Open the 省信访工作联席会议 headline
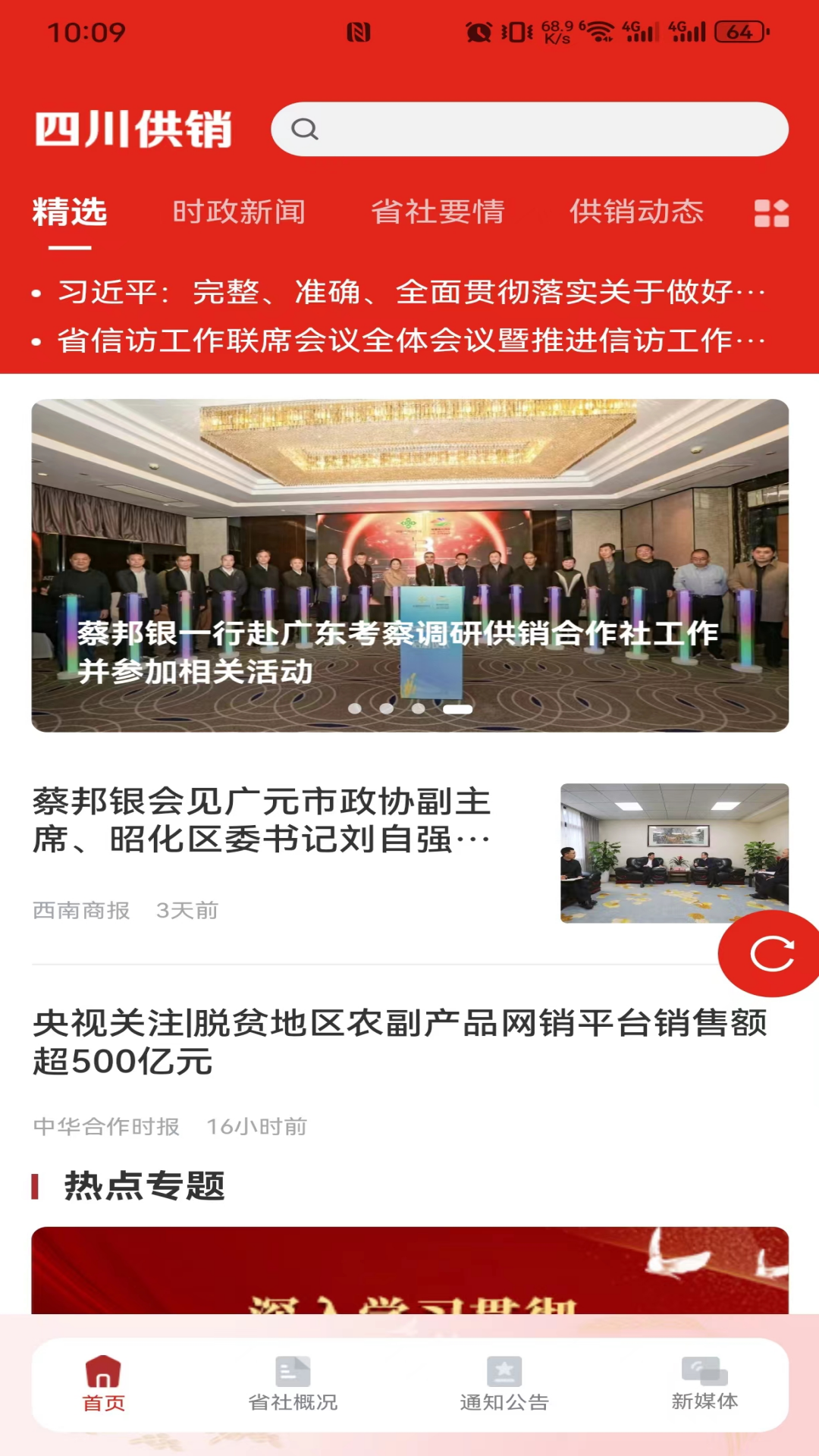This screenshot has width=819, height=1456. pos(409,343)
